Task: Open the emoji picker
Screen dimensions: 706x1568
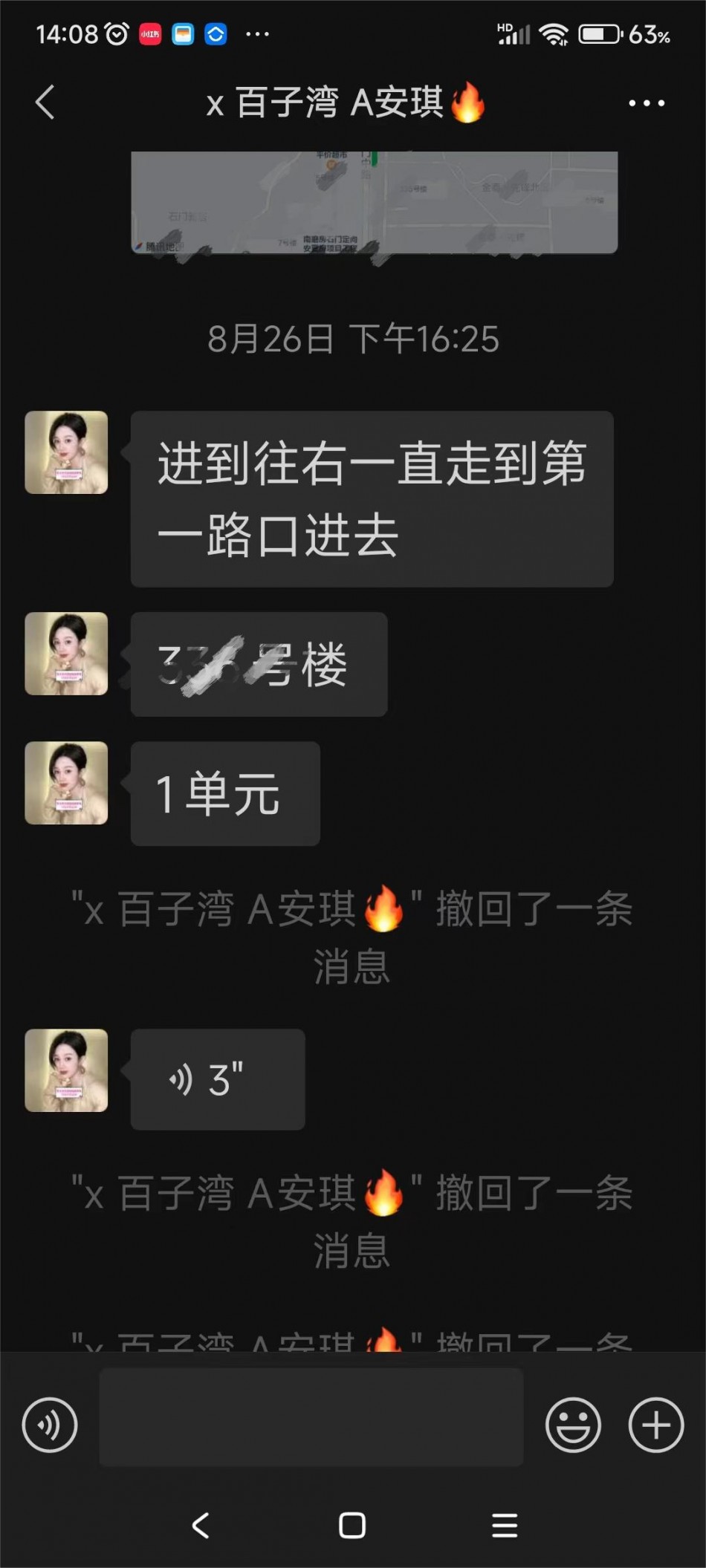Action: pyautogui.click(x=573, y=1424)
